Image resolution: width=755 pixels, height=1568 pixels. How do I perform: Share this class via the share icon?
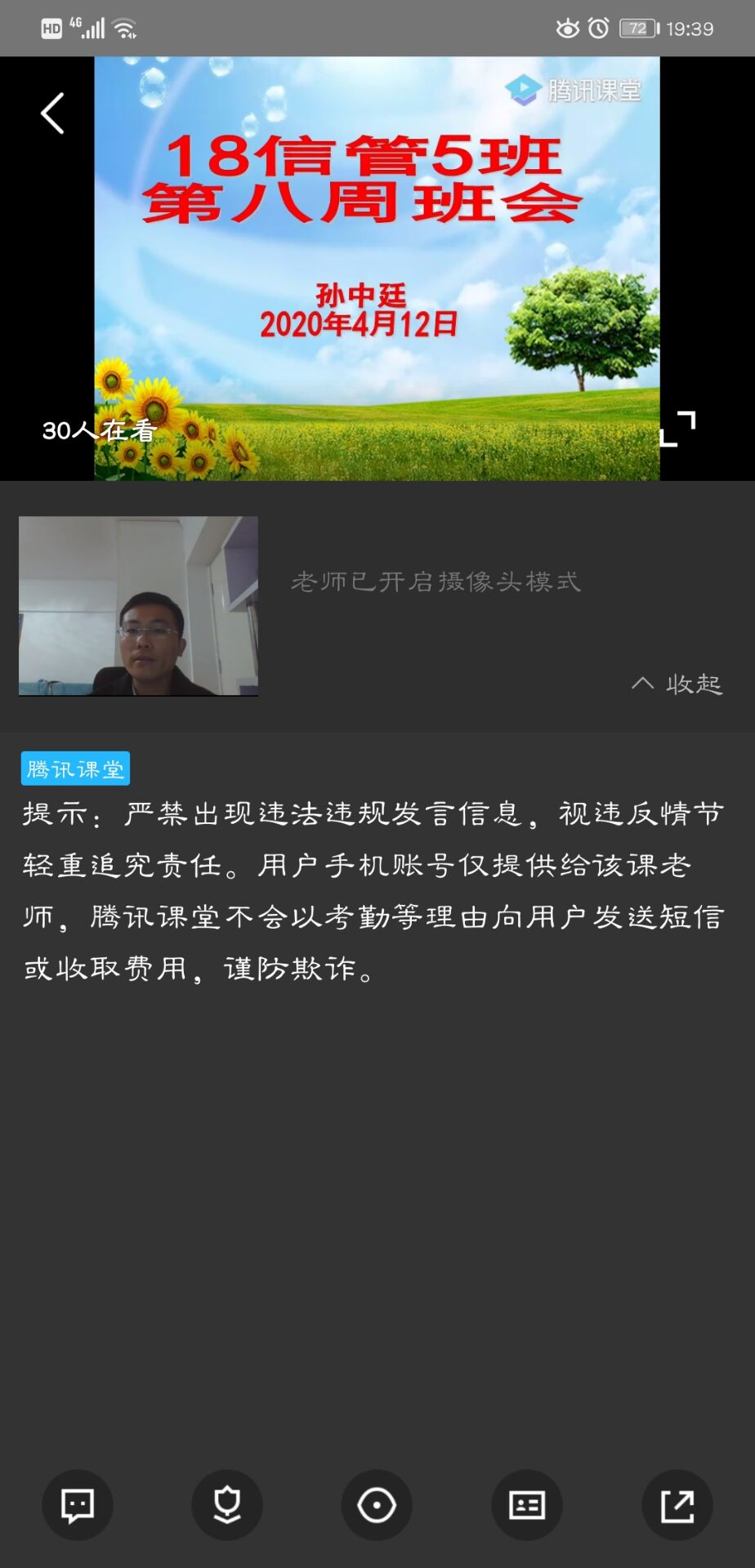pyautogui.click(x=677, y=1505)
